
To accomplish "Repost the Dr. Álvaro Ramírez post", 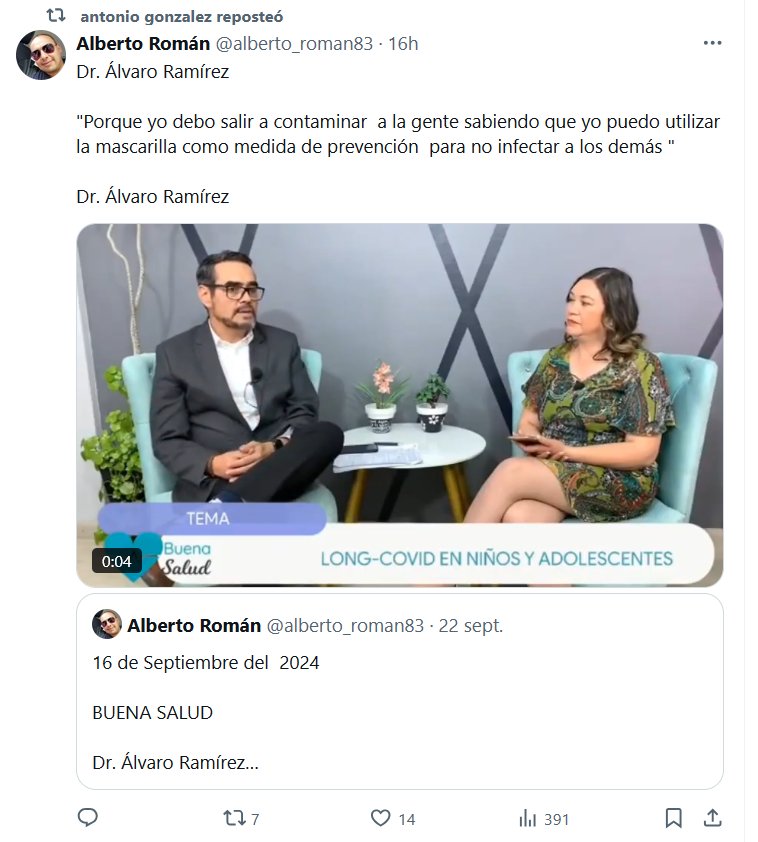I will 233,818.
